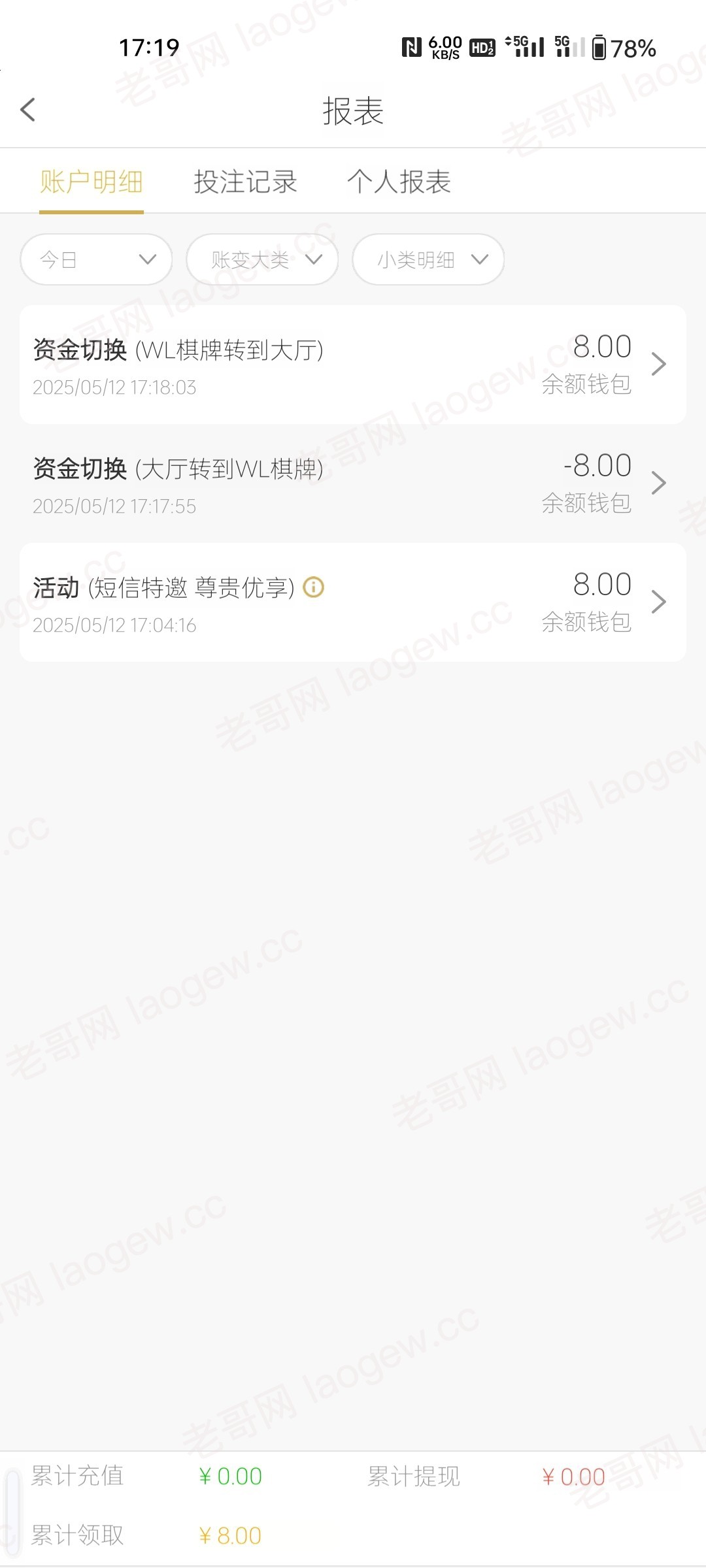The height and width of the screenshot is (1568, 706).
Task: Go back from the 报表 page
Action: pos(27,110)
